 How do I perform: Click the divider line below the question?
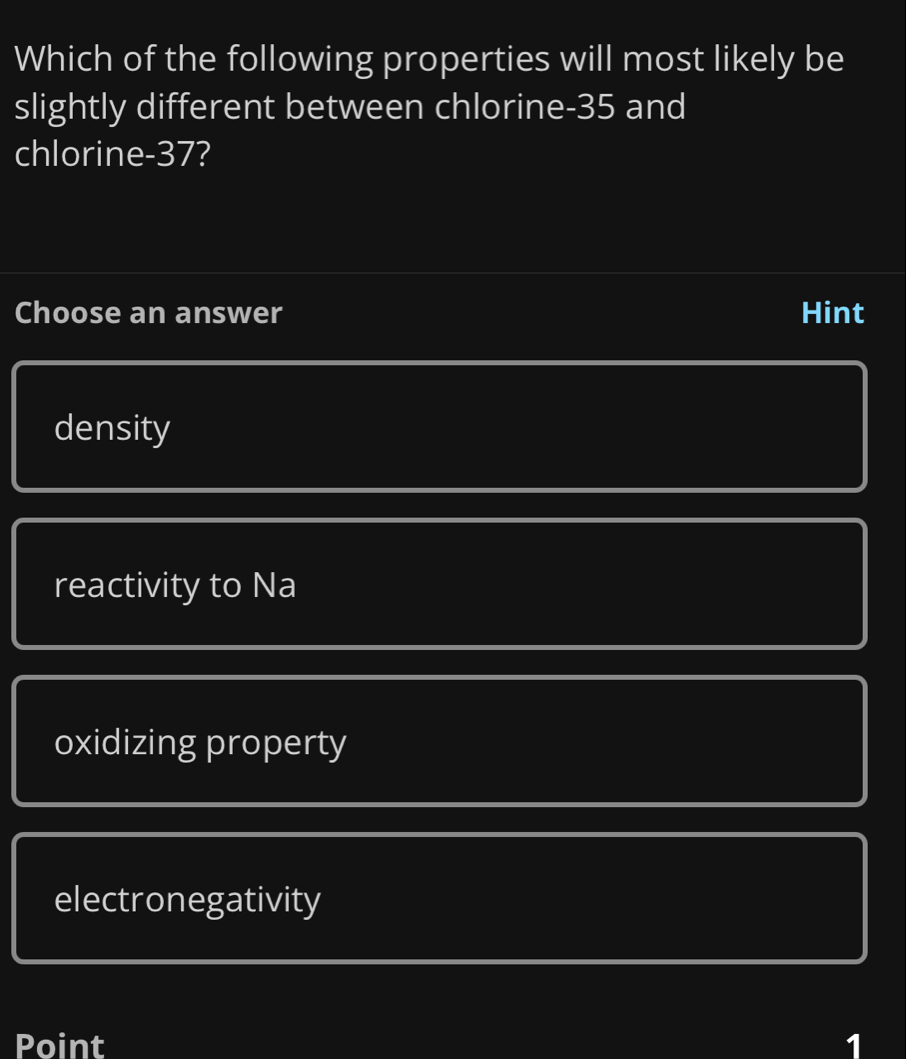(x=453, y=273)
